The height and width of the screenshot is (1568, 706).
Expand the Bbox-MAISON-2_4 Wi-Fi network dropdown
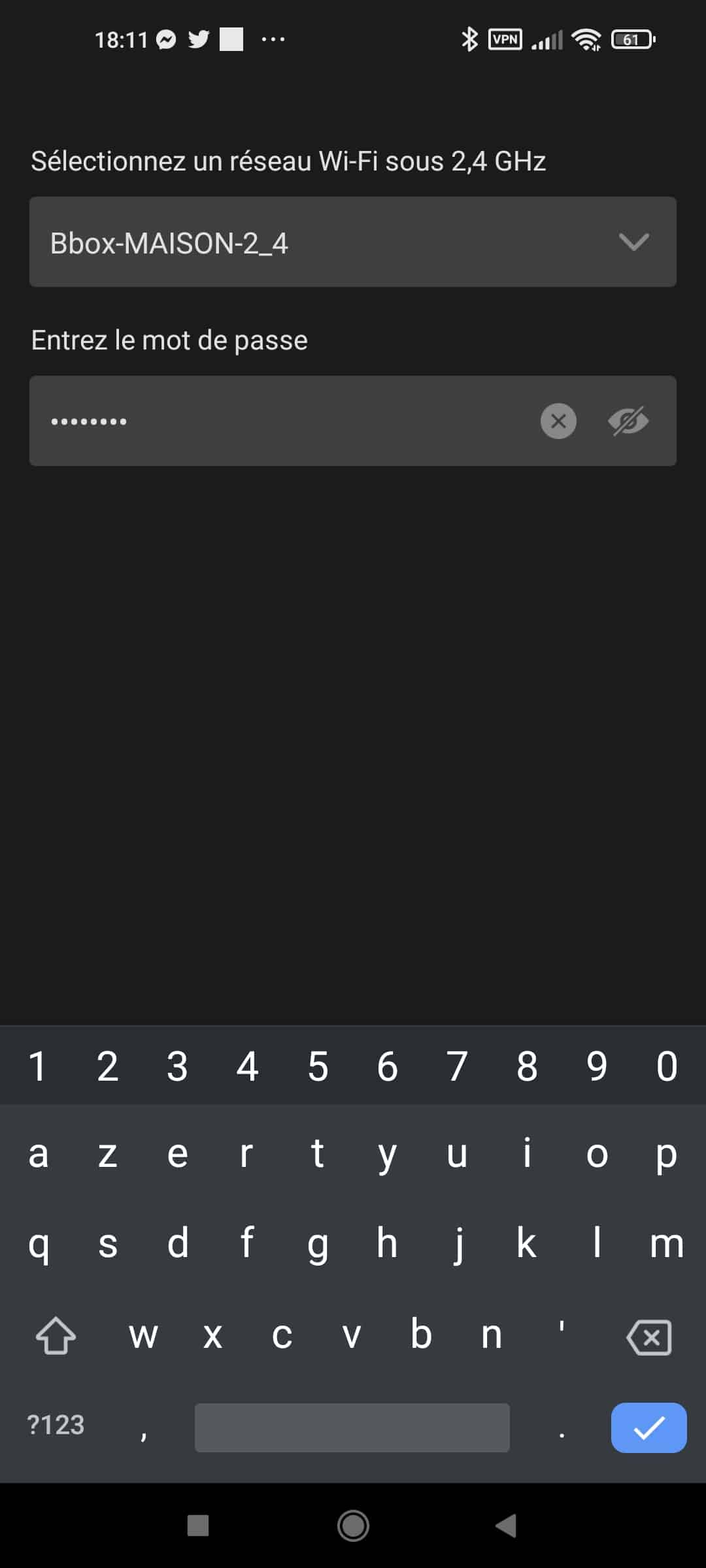point(352,242)
